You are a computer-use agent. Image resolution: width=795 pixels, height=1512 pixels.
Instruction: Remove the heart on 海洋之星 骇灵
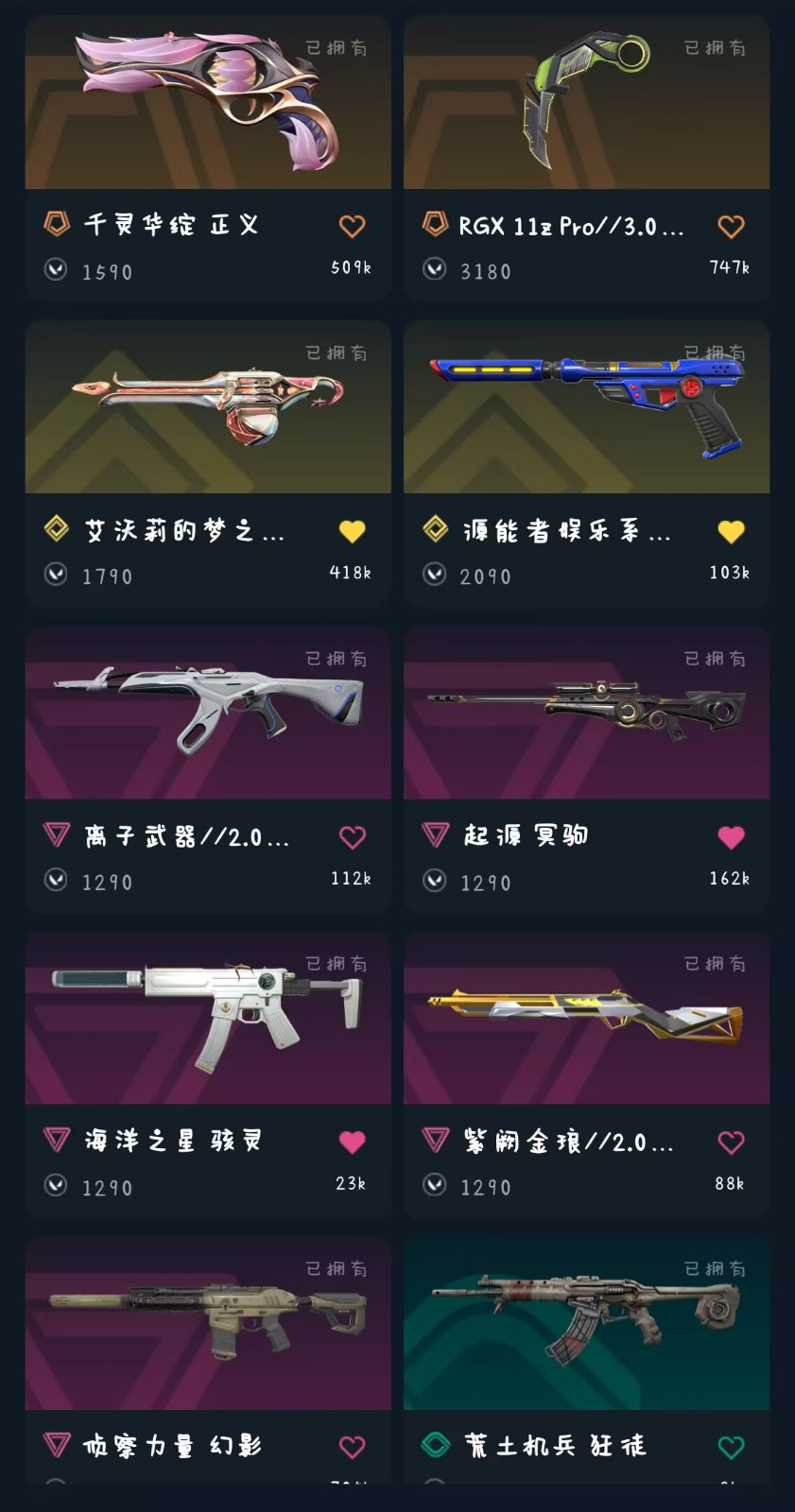(353, 1142)
